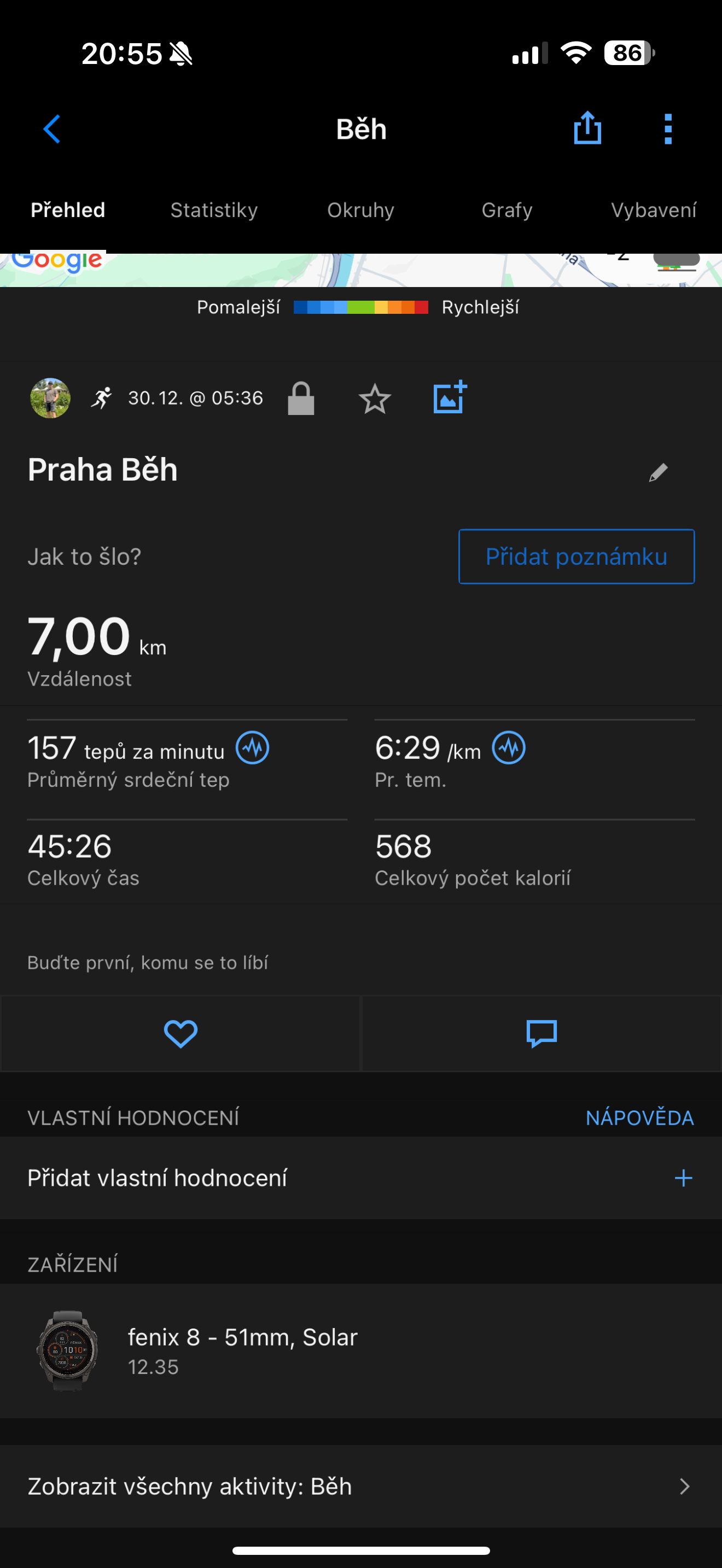Switch to the Okruhy tab
This screenshot has width=722, height=1568.
coord(360,210)
